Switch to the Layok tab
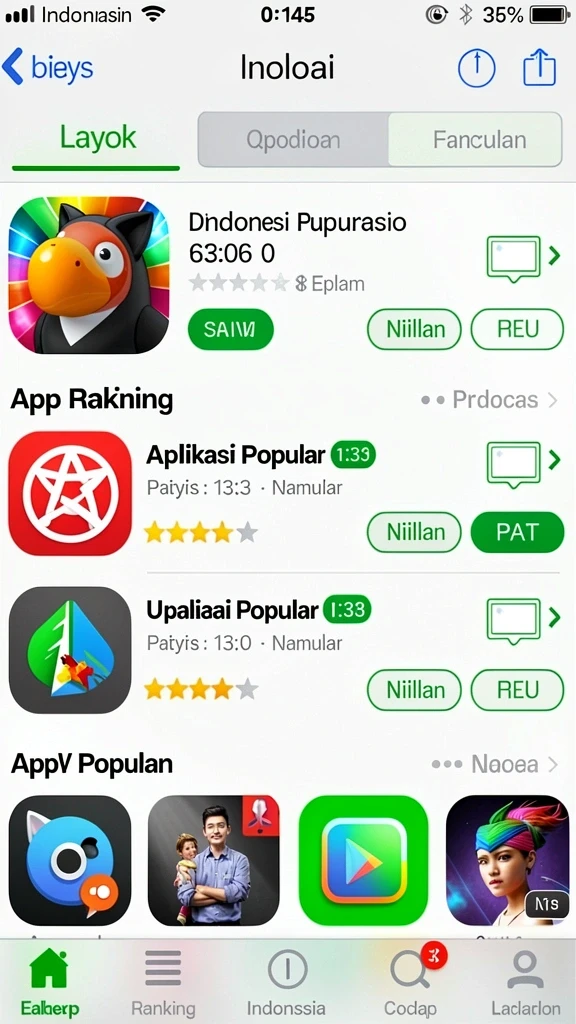Screen dimensions: 576x1024 tap(97, 138)
